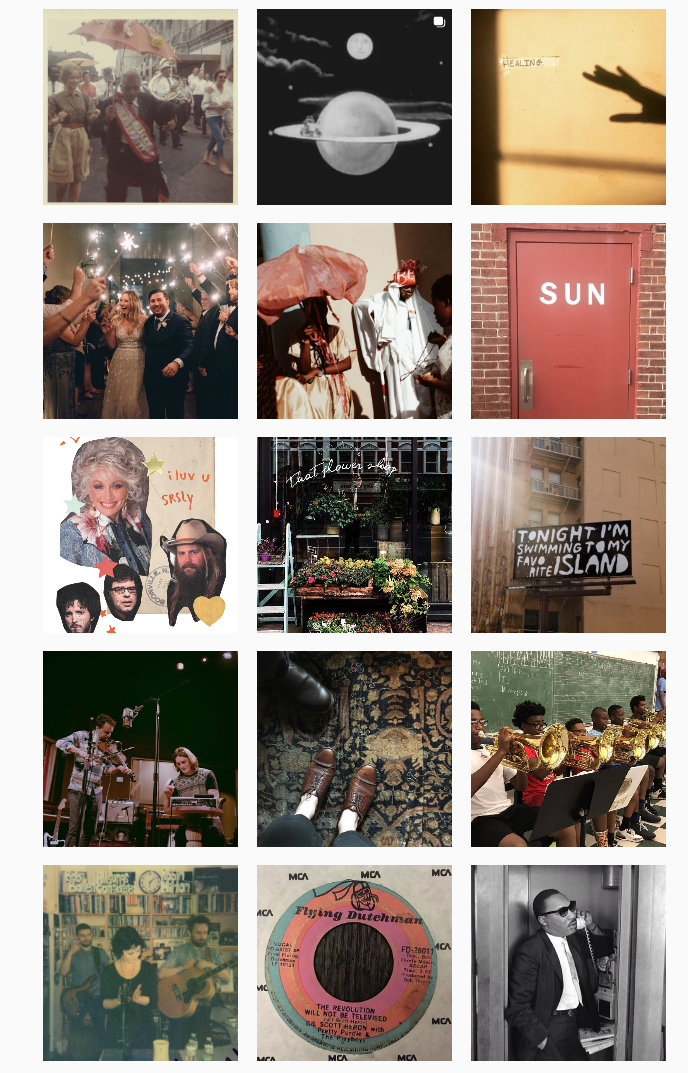Open the brown shoes on rug post

(354, 749)
